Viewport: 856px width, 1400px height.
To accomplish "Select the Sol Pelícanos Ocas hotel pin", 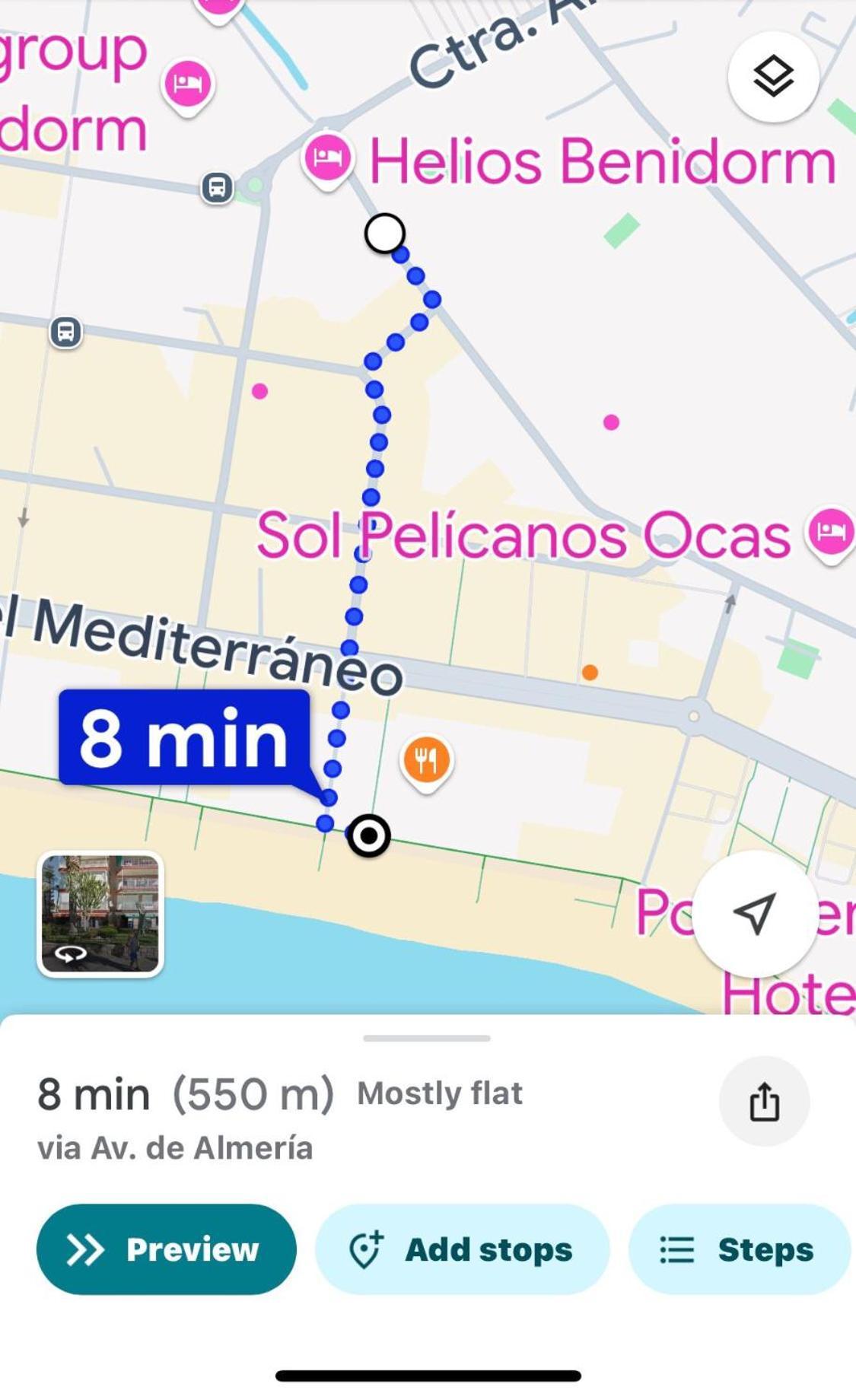I will pos(830,532).
